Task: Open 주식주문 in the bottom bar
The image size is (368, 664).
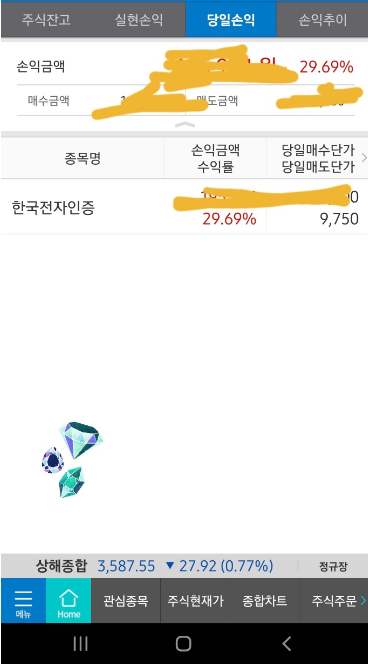Action: point(334,600)
